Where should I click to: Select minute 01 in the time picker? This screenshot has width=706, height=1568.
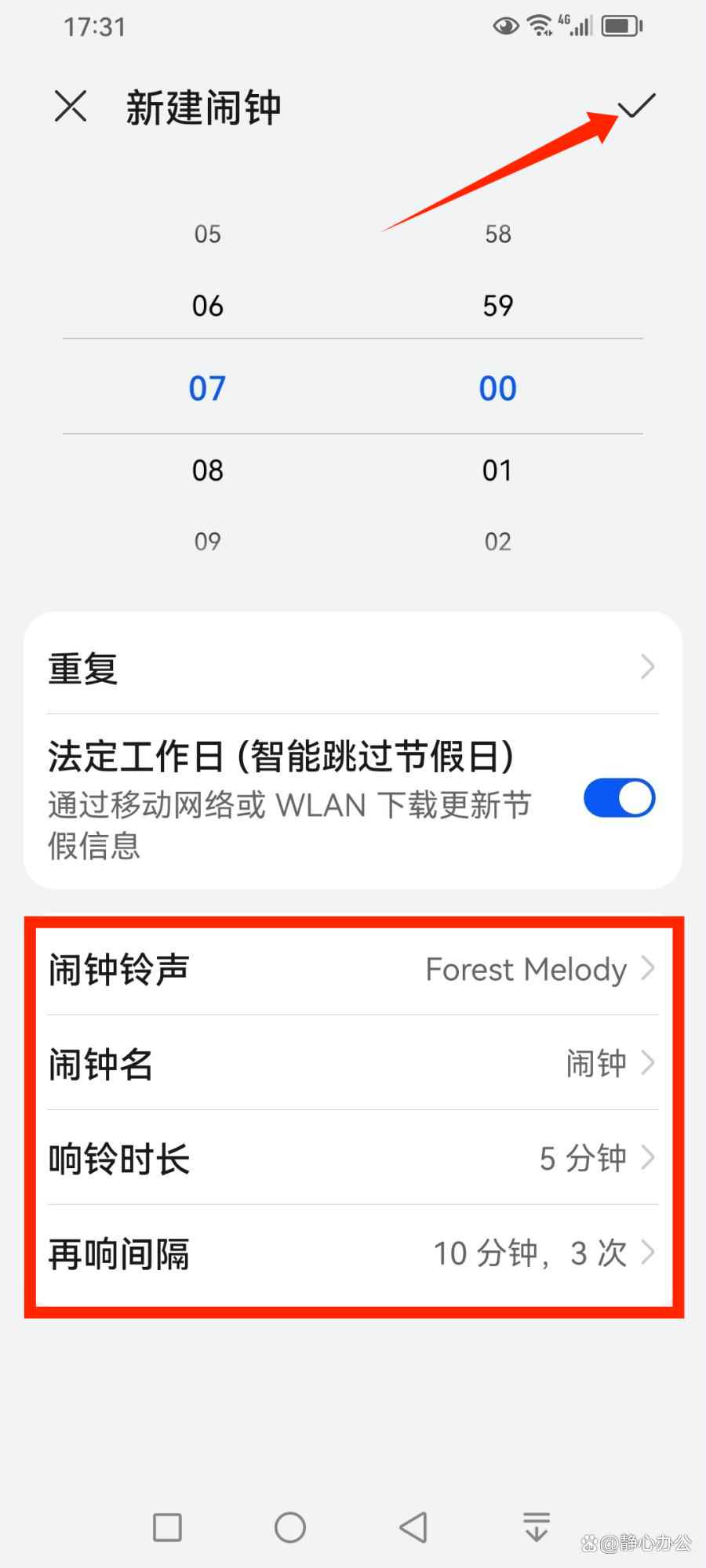point(497,470)
